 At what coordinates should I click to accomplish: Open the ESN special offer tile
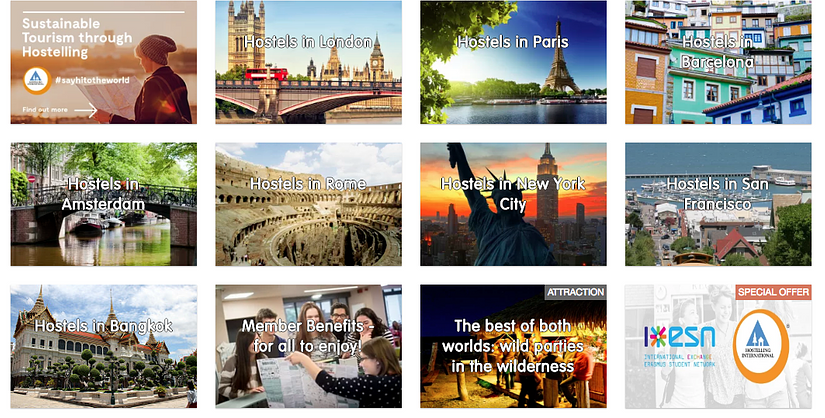coord(717,346)
